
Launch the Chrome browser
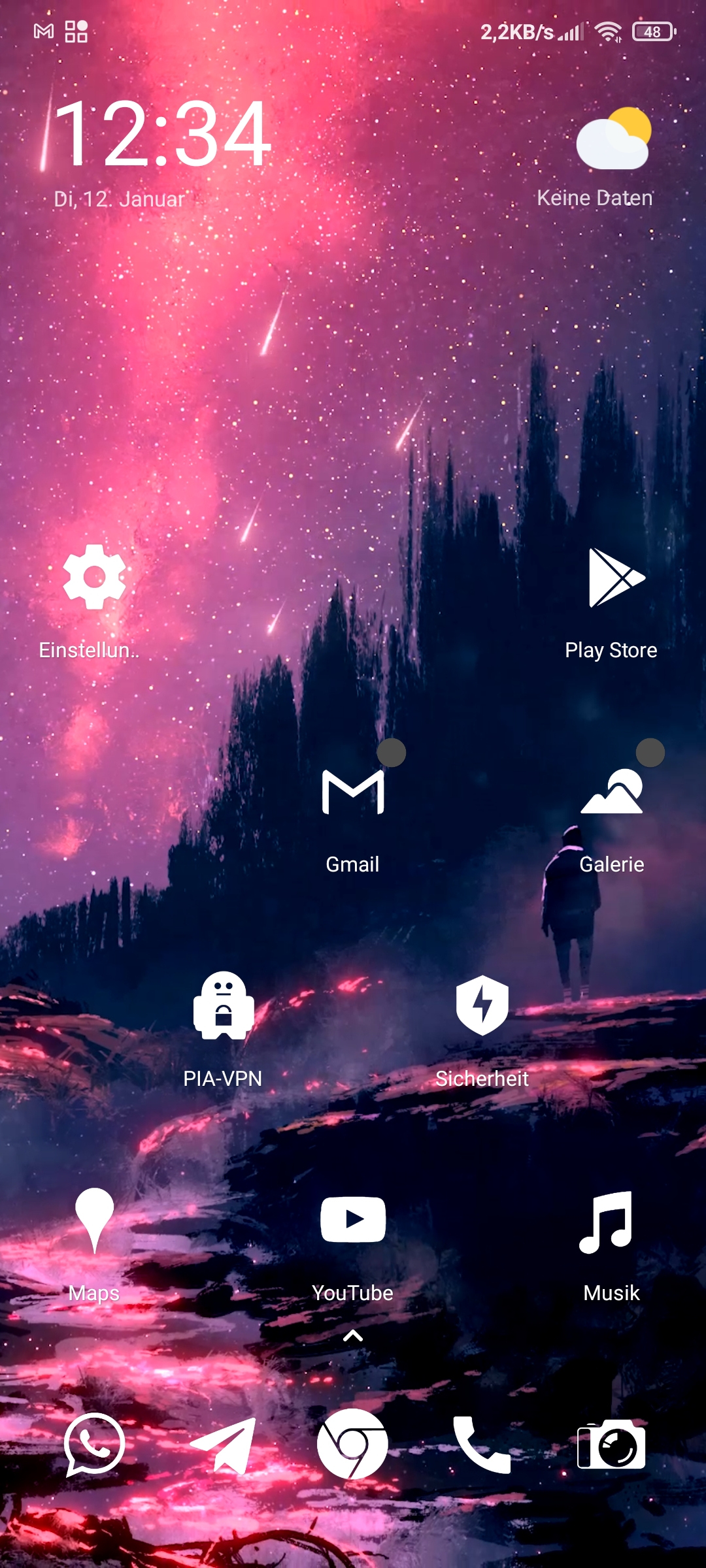coord(353,1445)
